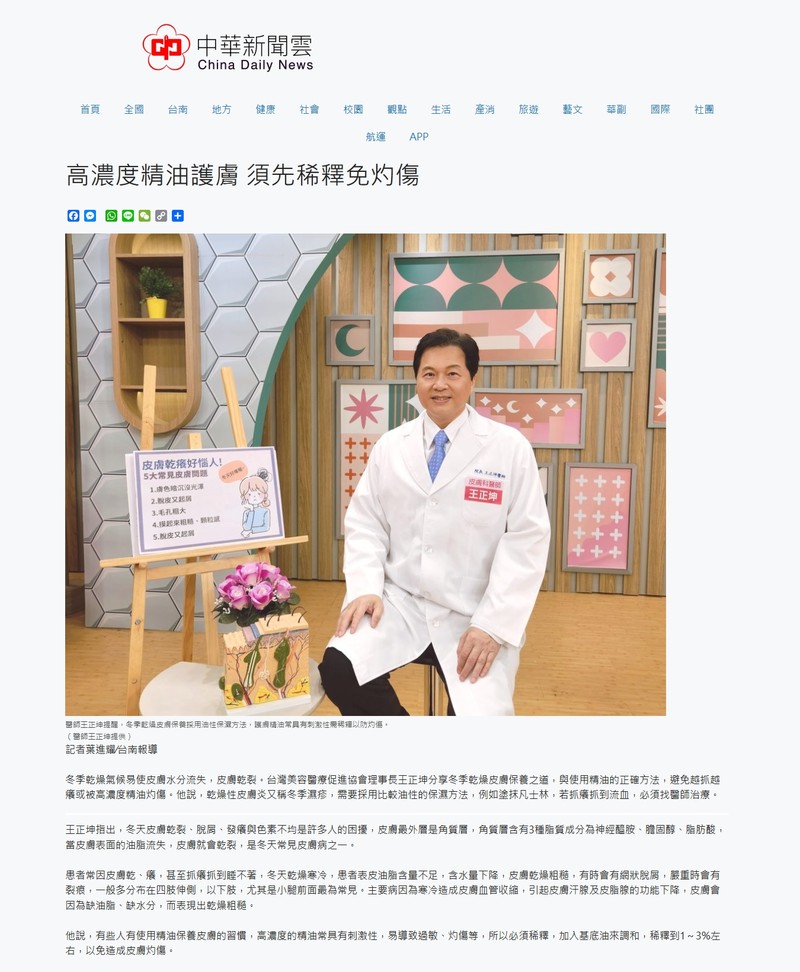The width and height of the screenshot is (800, 972).
Task: Open more sharing options plus icon
Action: coord(178,216)
